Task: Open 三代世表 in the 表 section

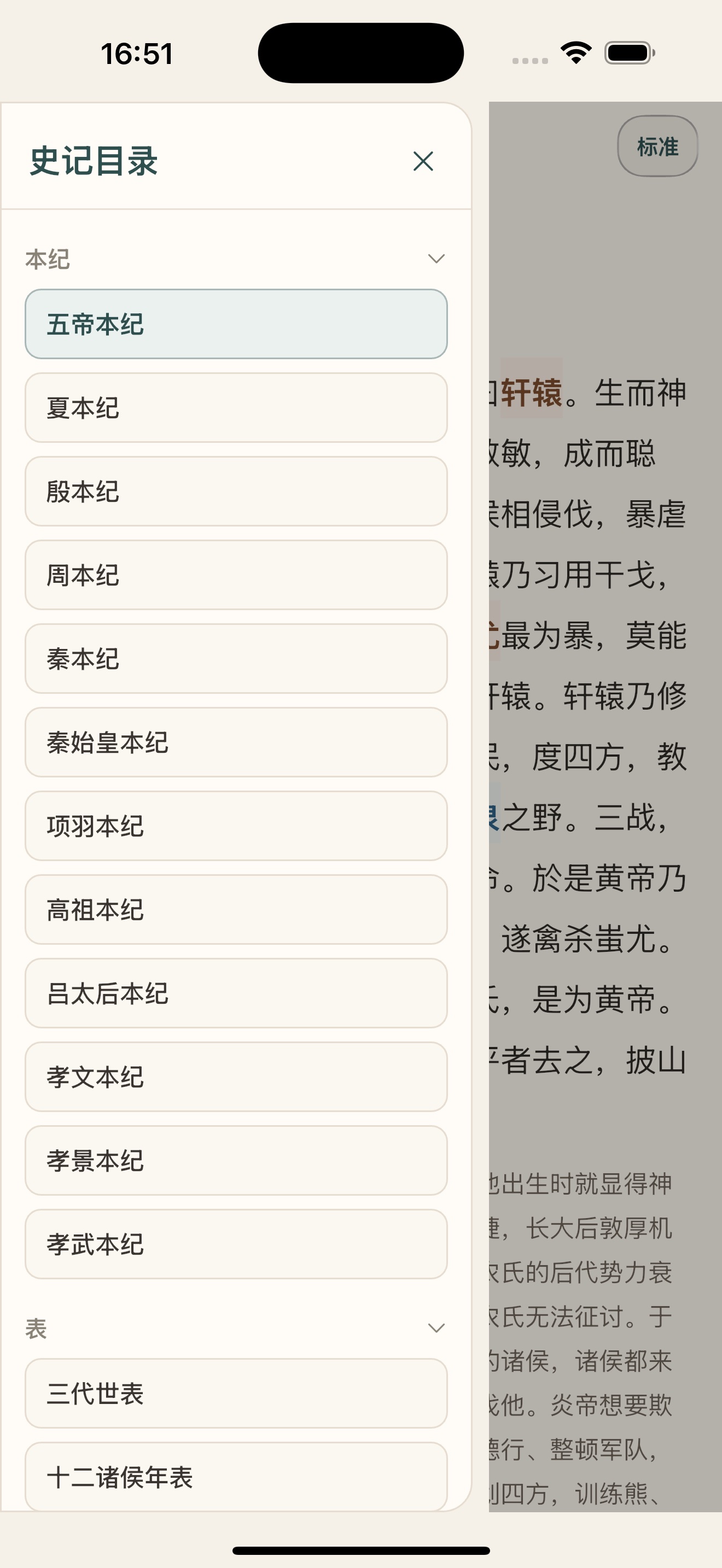Action: pos(236,1394)
